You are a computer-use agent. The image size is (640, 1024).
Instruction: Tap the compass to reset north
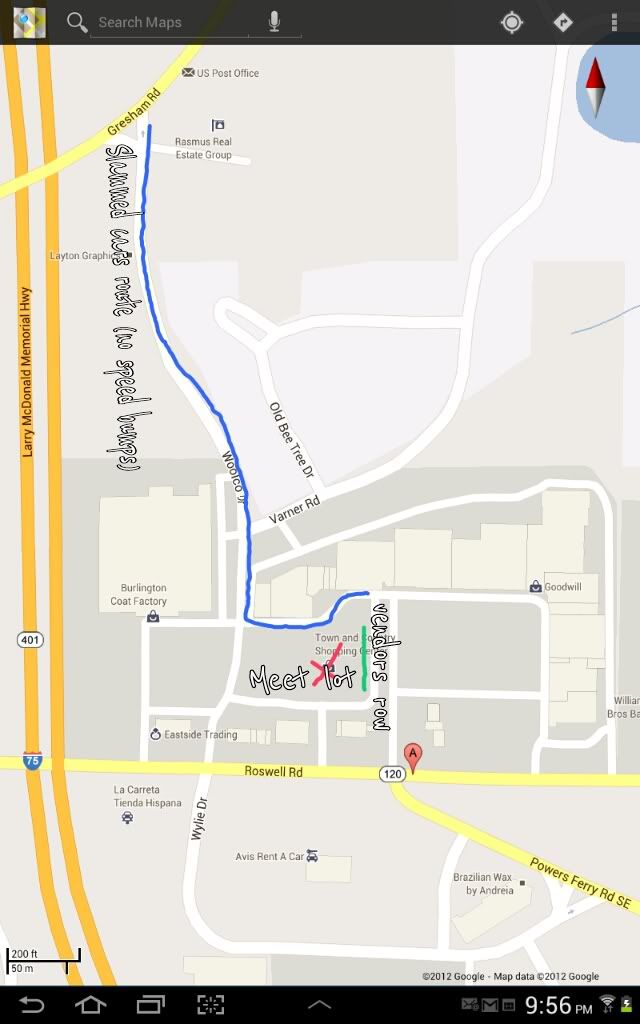[596, 88]
